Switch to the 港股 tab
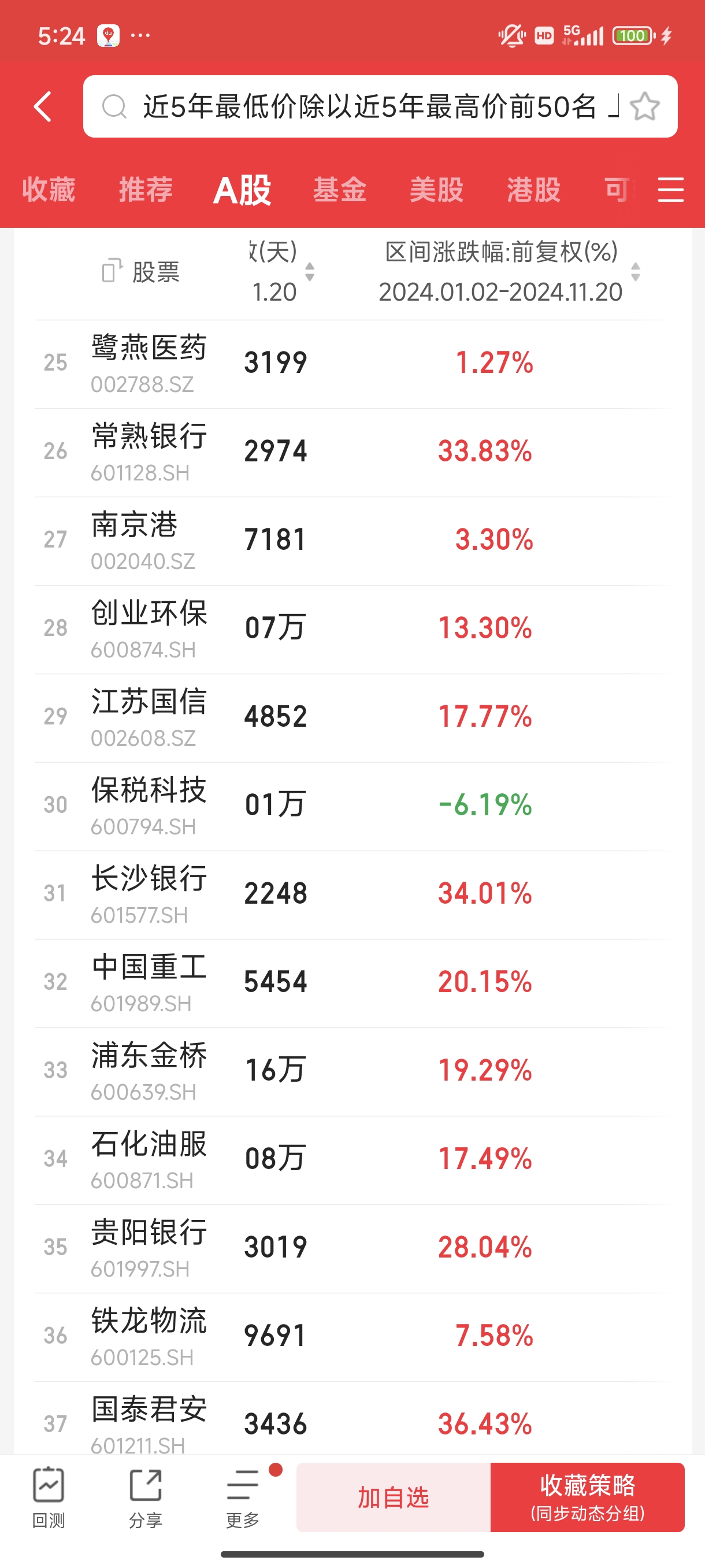The height and width of the screenshot is (1568, 705). click(534, 189)
